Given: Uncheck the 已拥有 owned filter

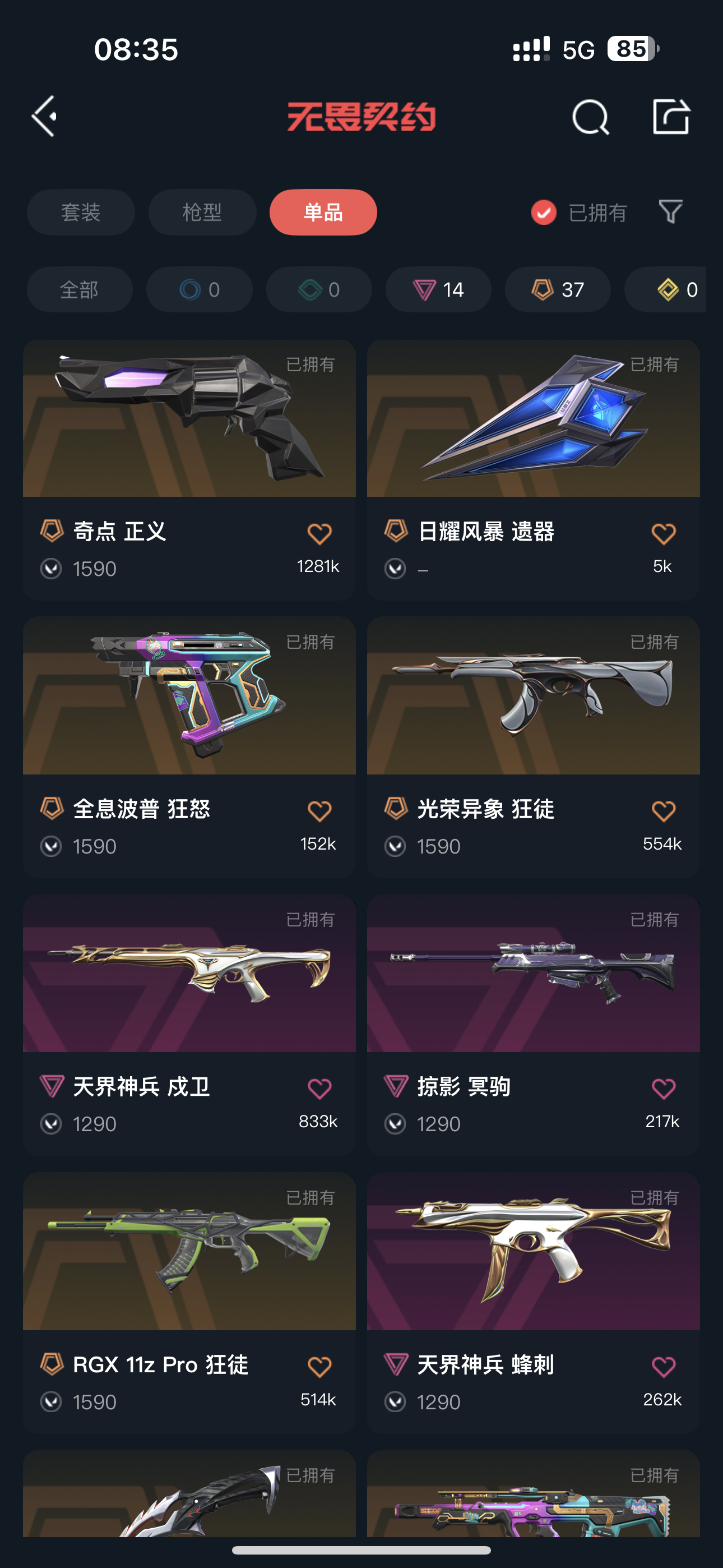Looking at the screenshot, I should [x=579, y=213].
